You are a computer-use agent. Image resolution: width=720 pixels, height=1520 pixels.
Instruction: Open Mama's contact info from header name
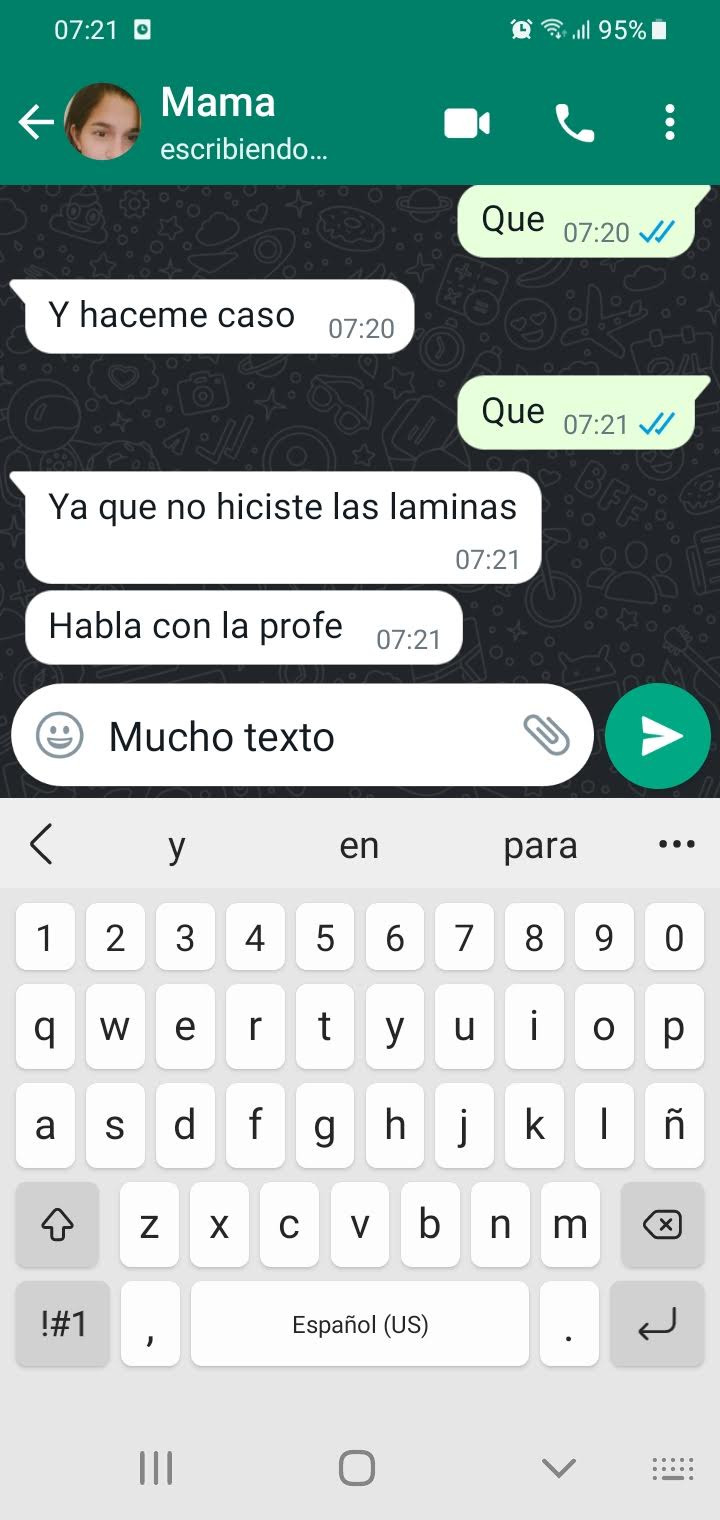pyautogui.click(x=217, y=102)
